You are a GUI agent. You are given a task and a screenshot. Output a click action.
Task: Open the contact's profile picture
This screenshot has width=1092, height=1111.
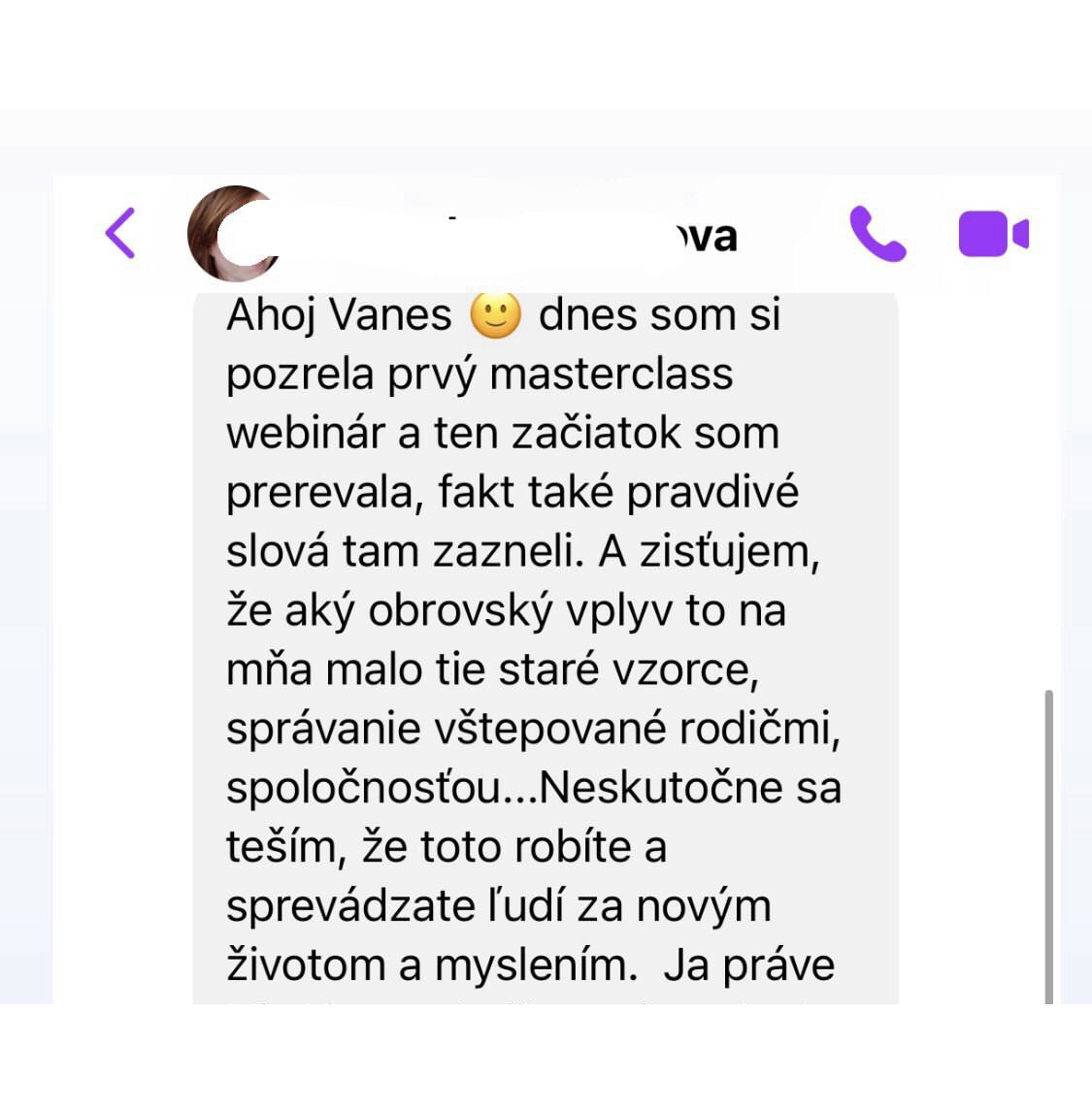coord(231,234)
